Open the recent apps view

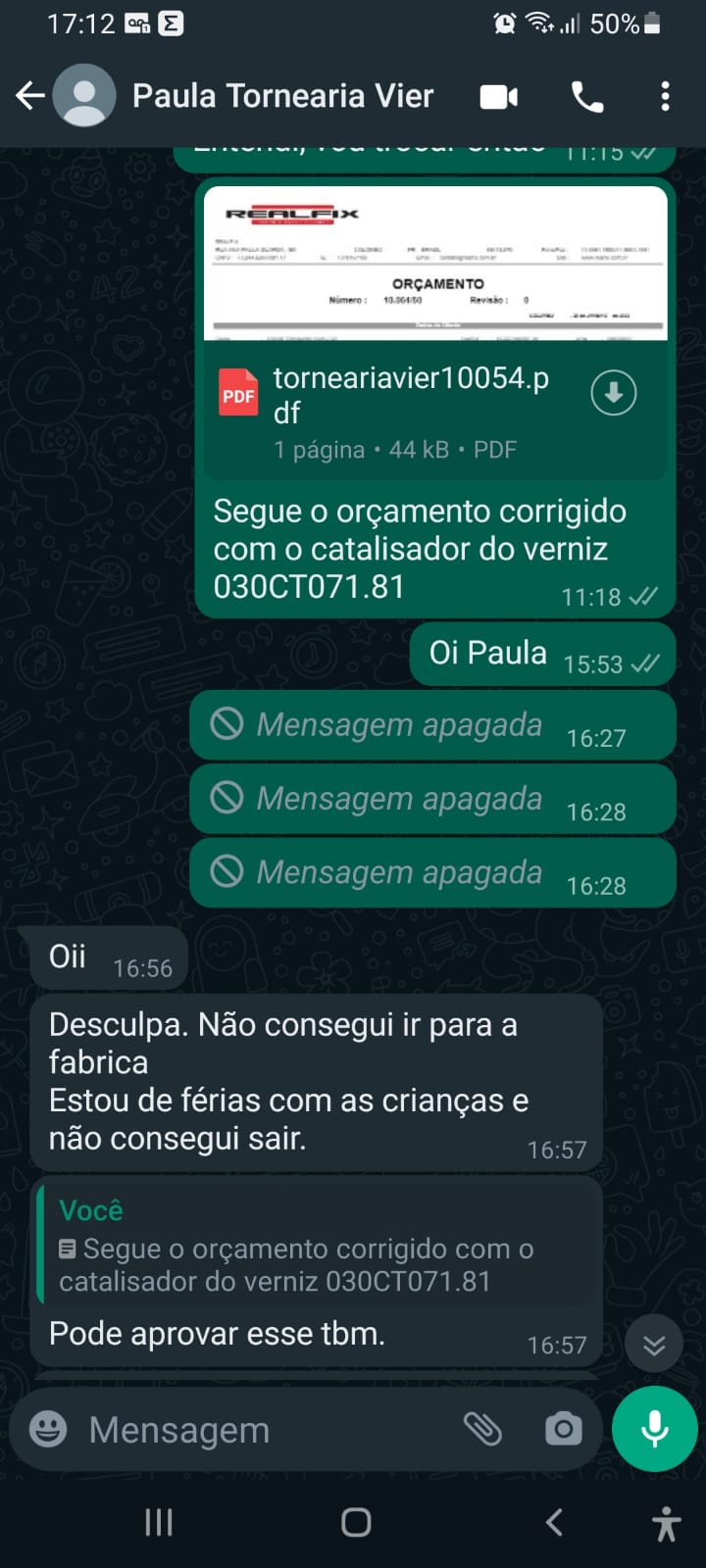point(159,1522)
